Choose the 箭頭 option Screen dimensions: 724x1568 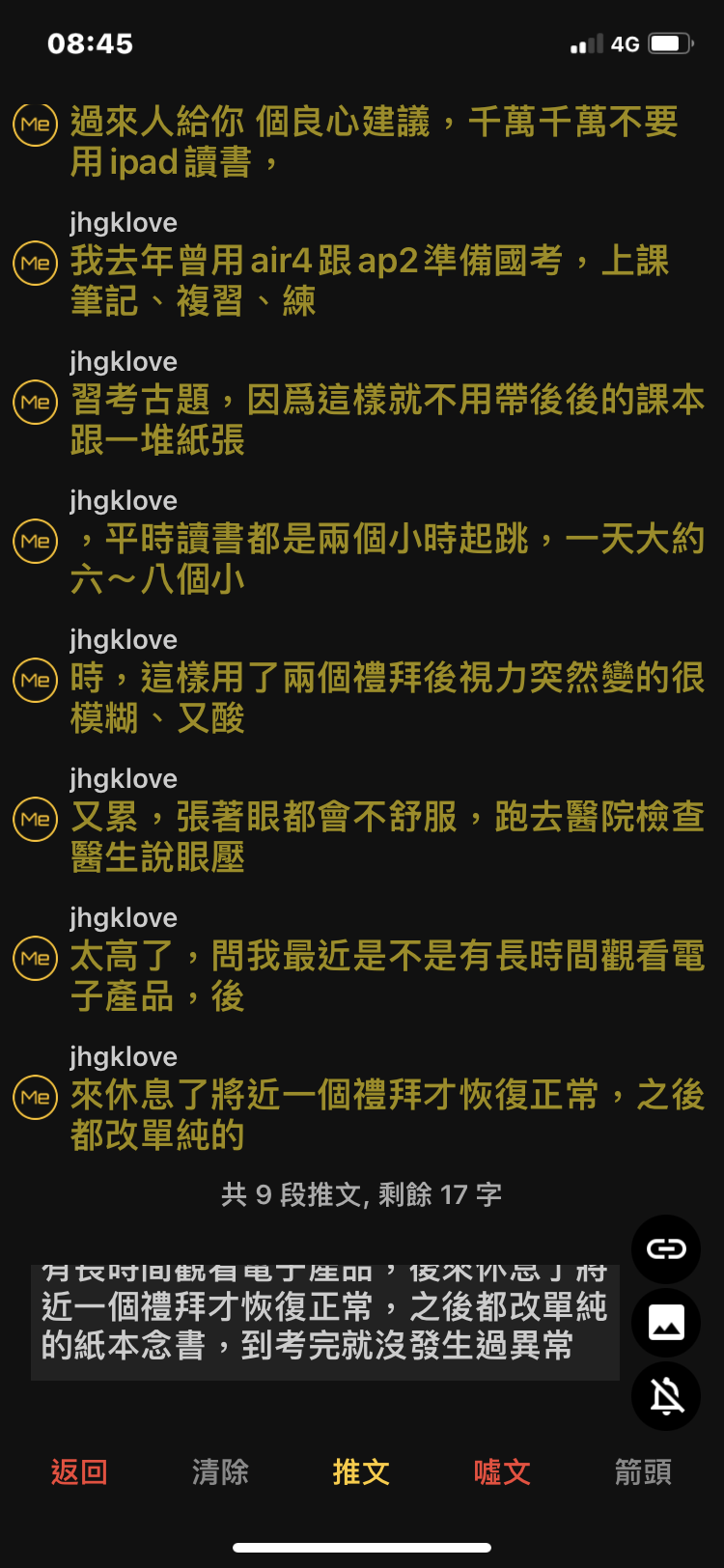click(x=643, y=1471)
